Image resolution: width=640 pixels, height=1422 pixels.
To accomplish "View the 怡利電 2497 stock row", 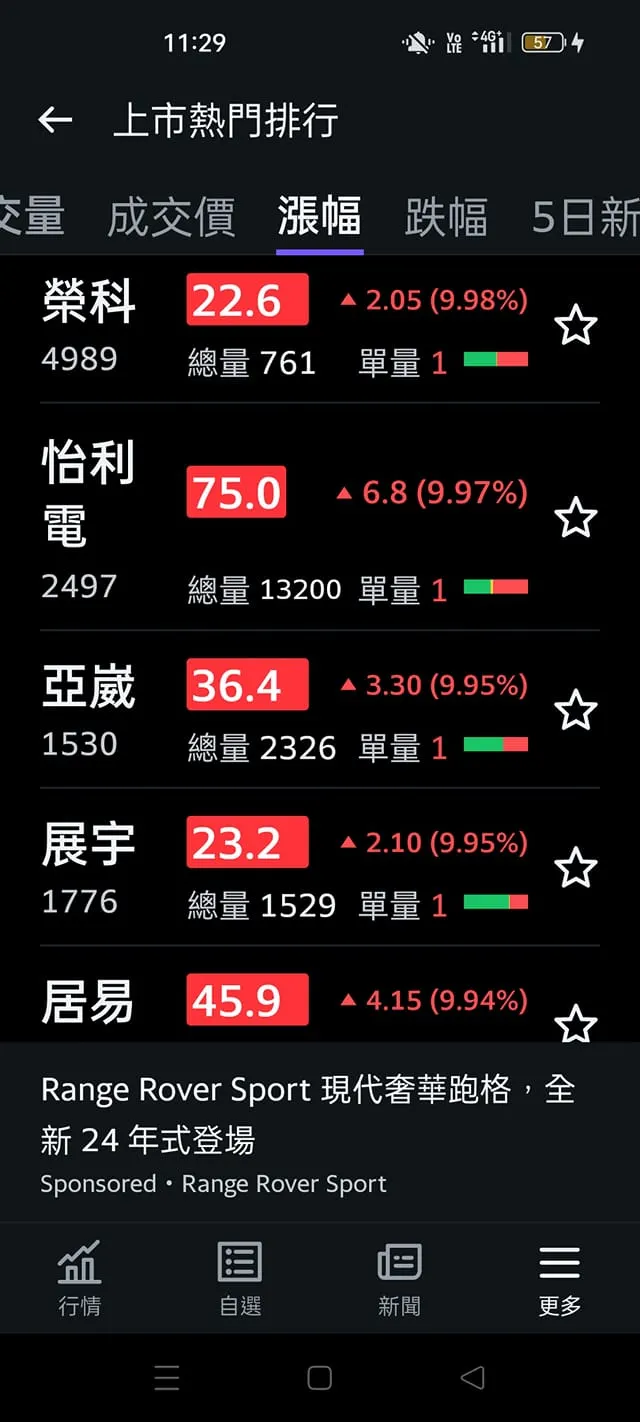I will coord(88,518).
